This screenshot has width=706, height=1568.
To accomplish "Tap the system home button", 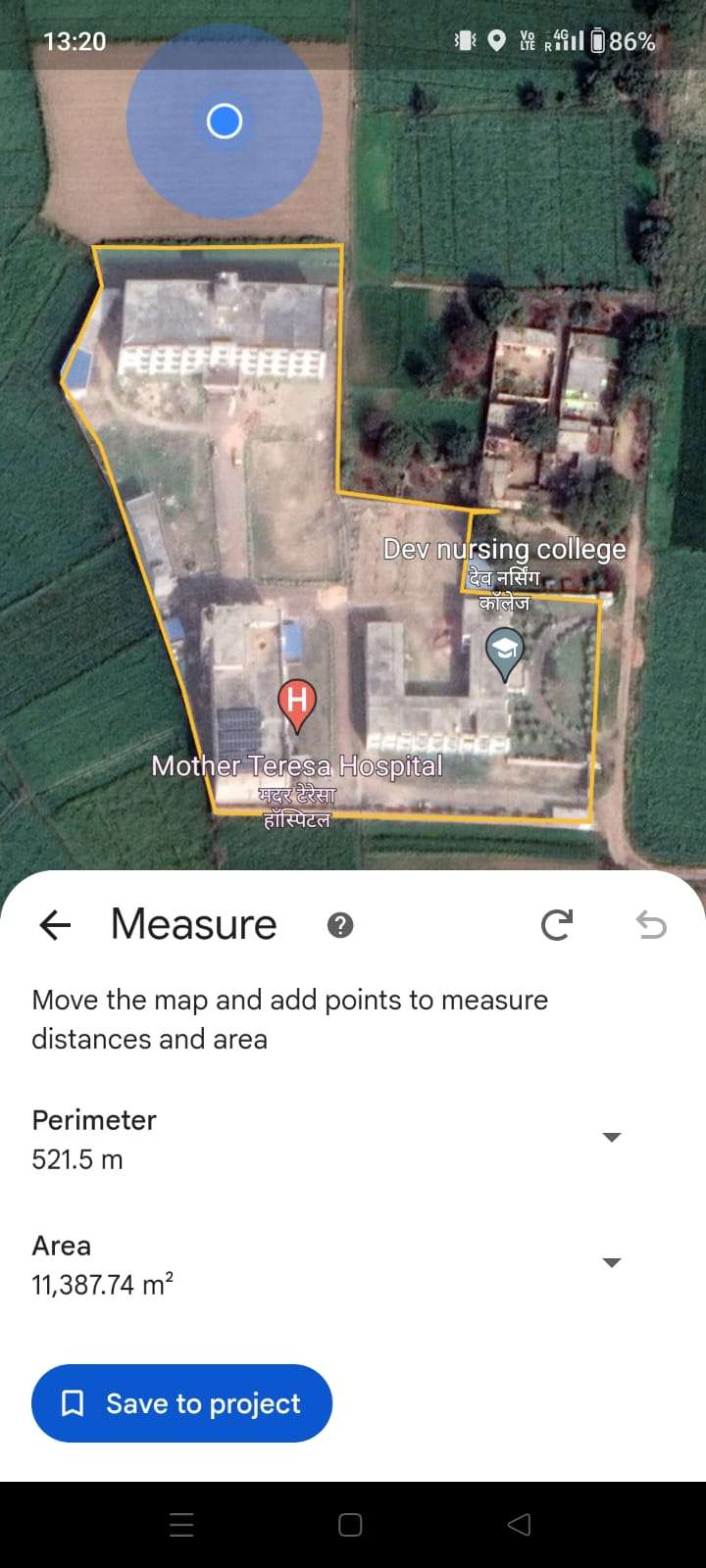I will click(x=350, y=1525).
